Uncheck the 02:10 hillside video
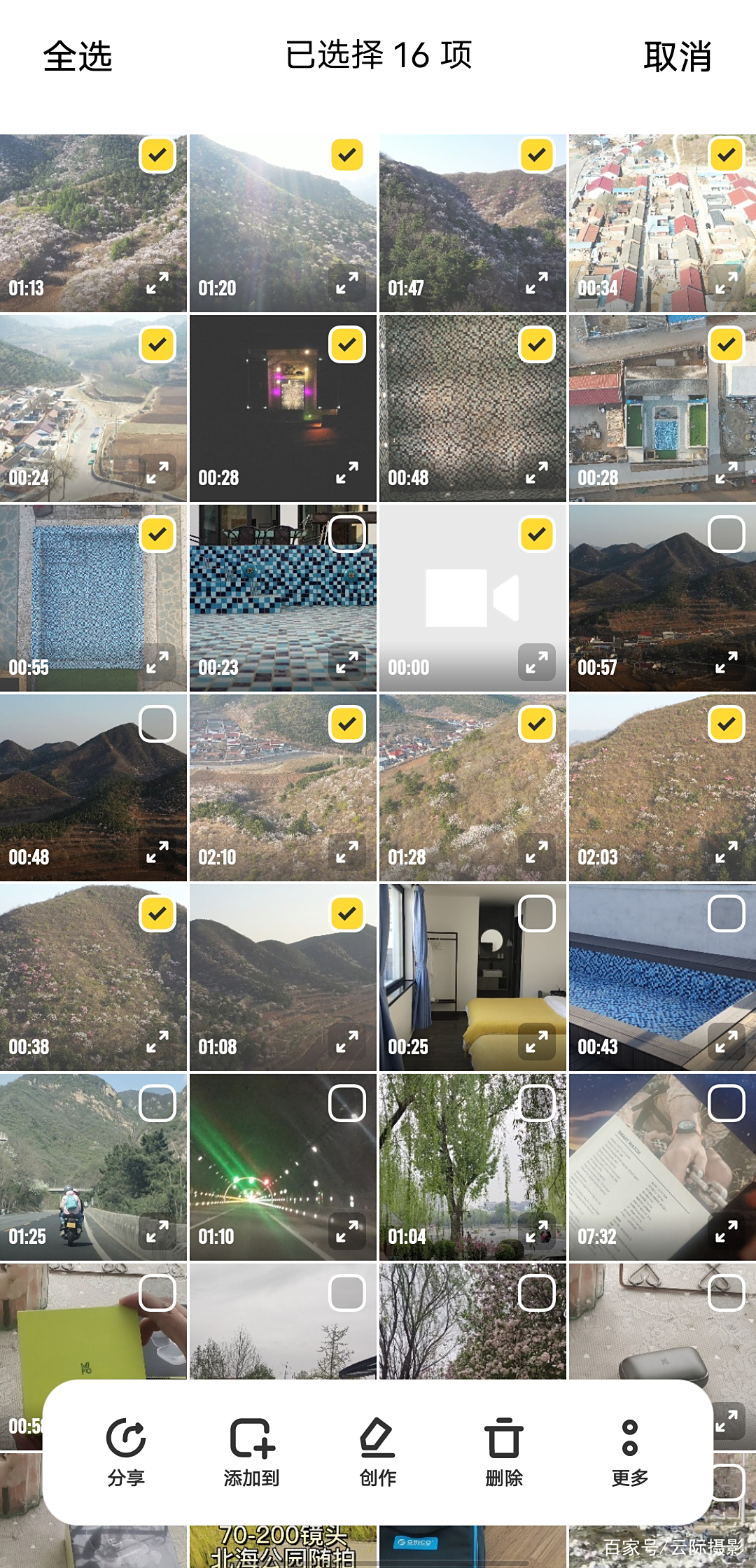 pos(347,724)
